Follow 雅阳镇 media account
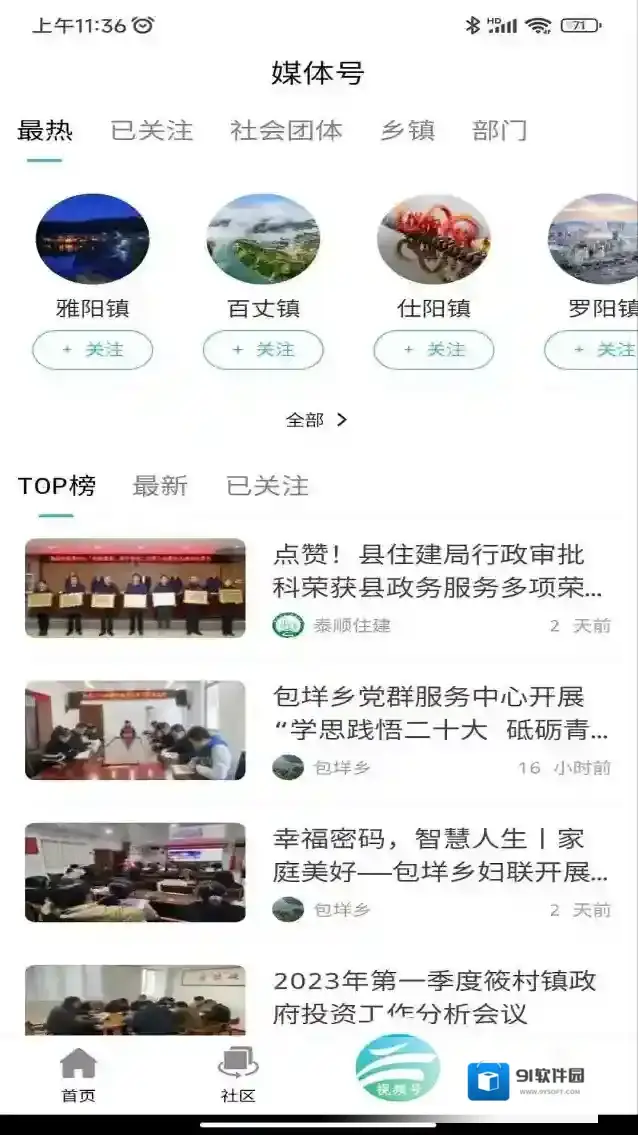 pos(93,350)
